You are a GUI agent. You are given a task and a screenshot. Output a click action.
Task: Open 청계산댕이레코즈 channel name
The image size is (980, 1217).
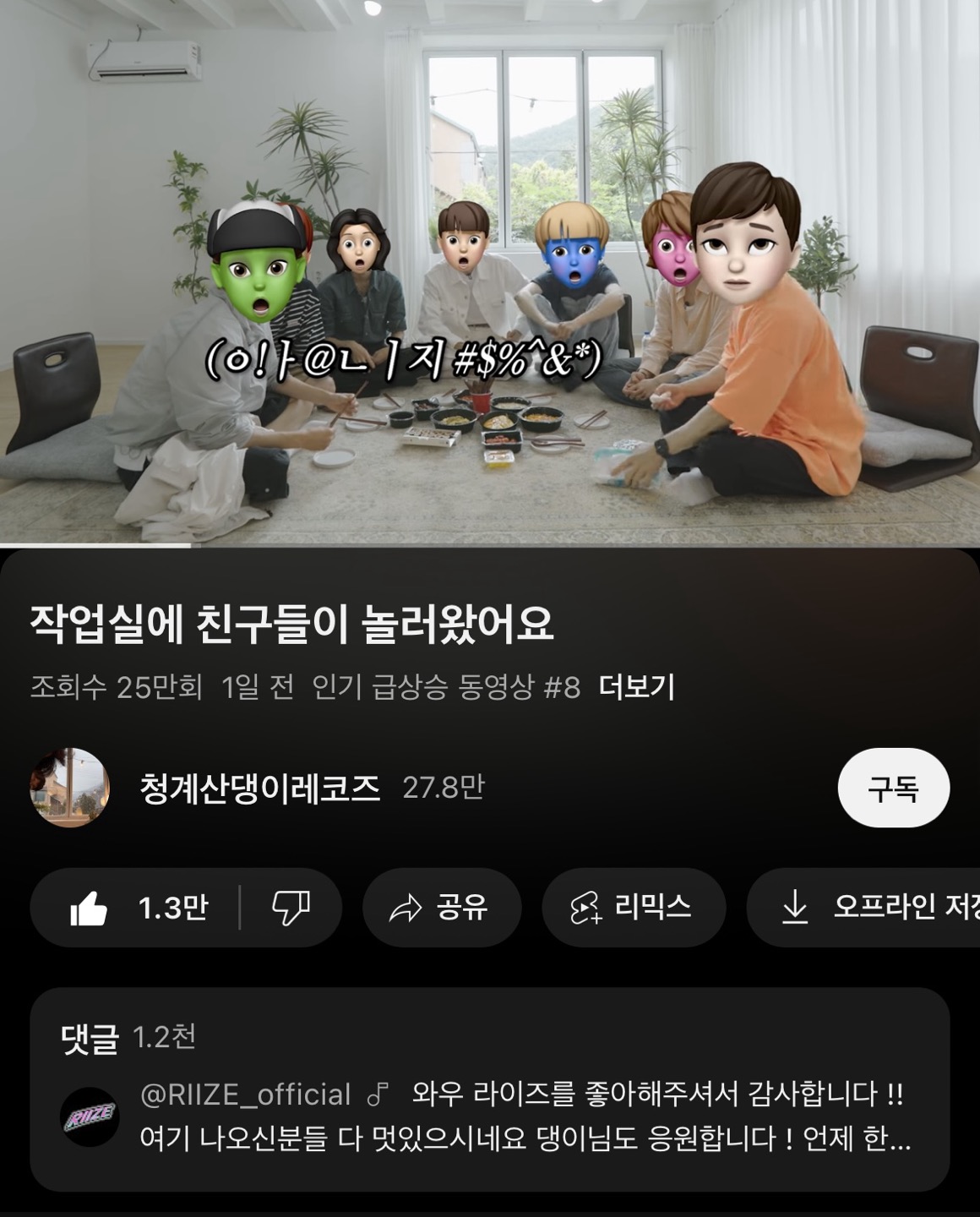pyautogui.click(x=260, y=788)
